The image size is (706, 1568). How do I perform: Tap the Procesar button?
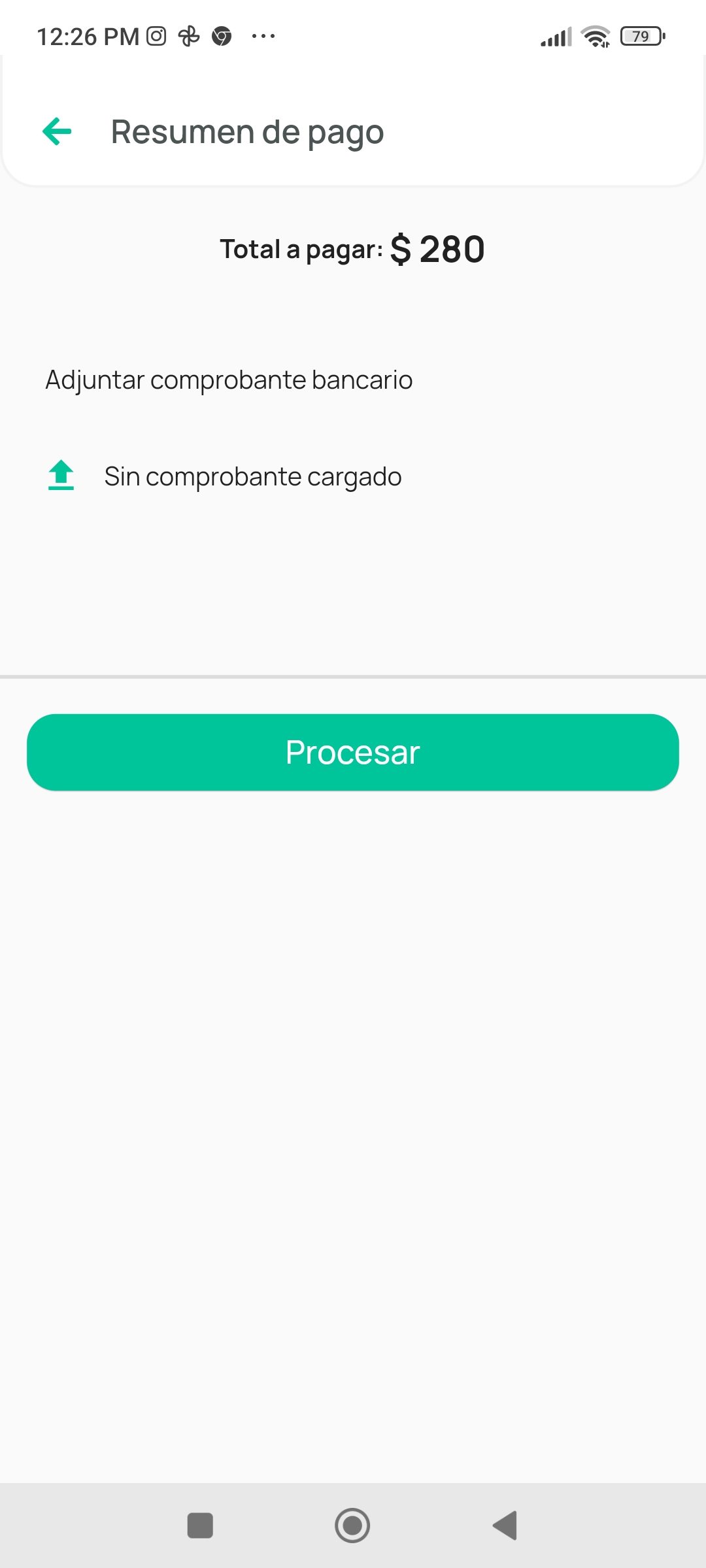tap(353, 752)
